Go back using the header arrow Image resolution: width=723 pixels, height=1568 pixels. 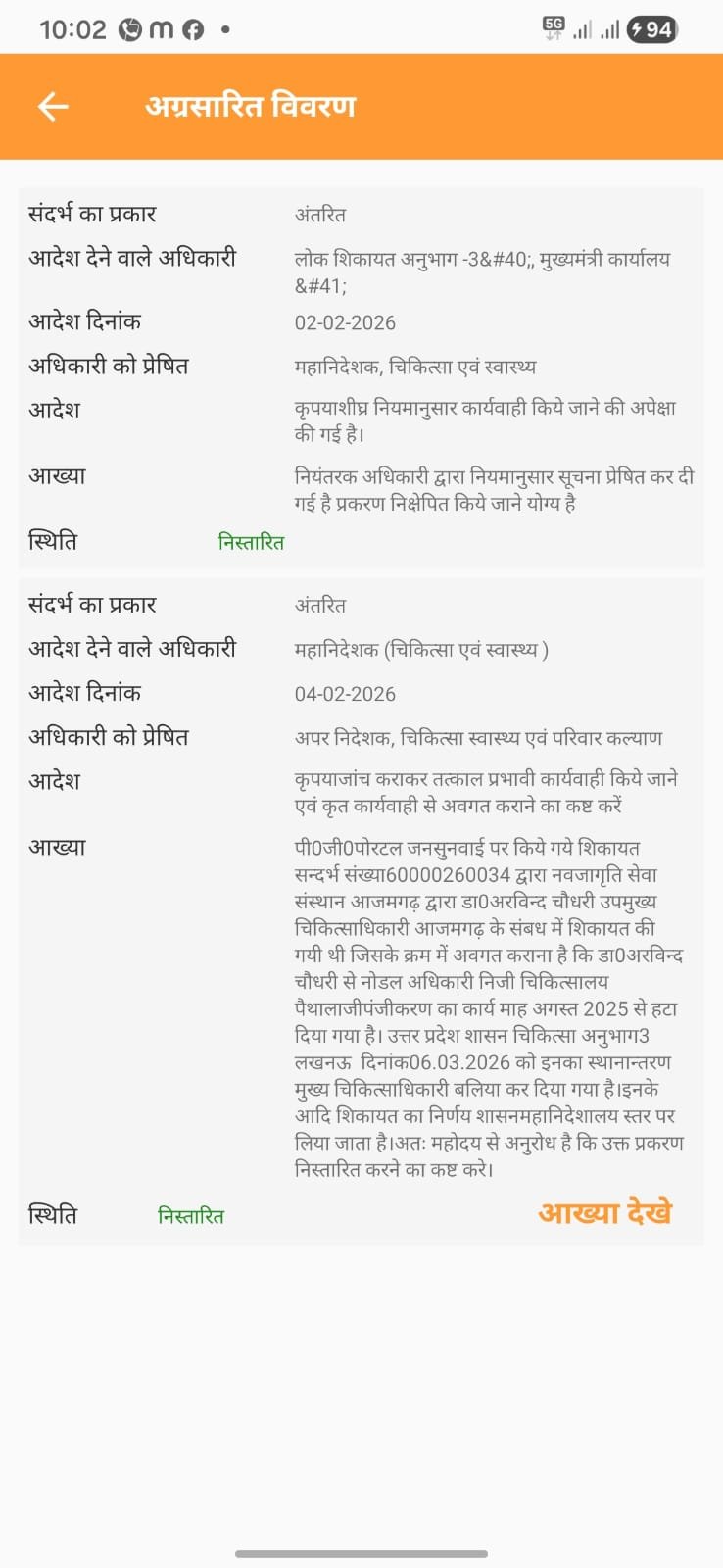[x=53, y=106]
